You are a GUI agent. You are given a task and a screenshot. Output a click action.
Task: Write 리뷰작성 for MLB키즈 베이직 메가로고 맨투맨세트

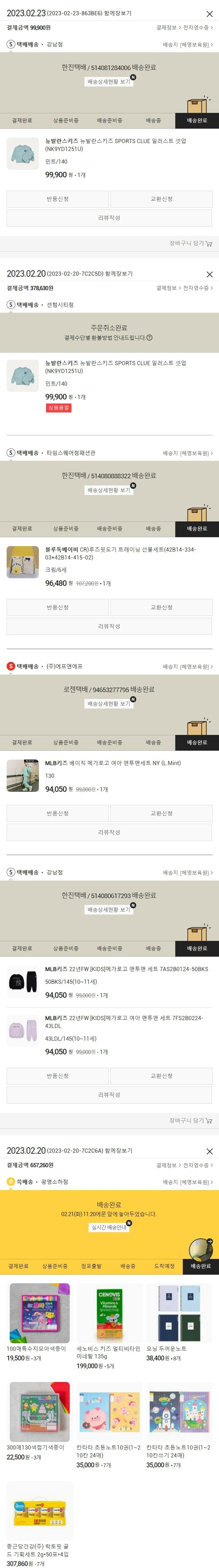coord(109,832)
